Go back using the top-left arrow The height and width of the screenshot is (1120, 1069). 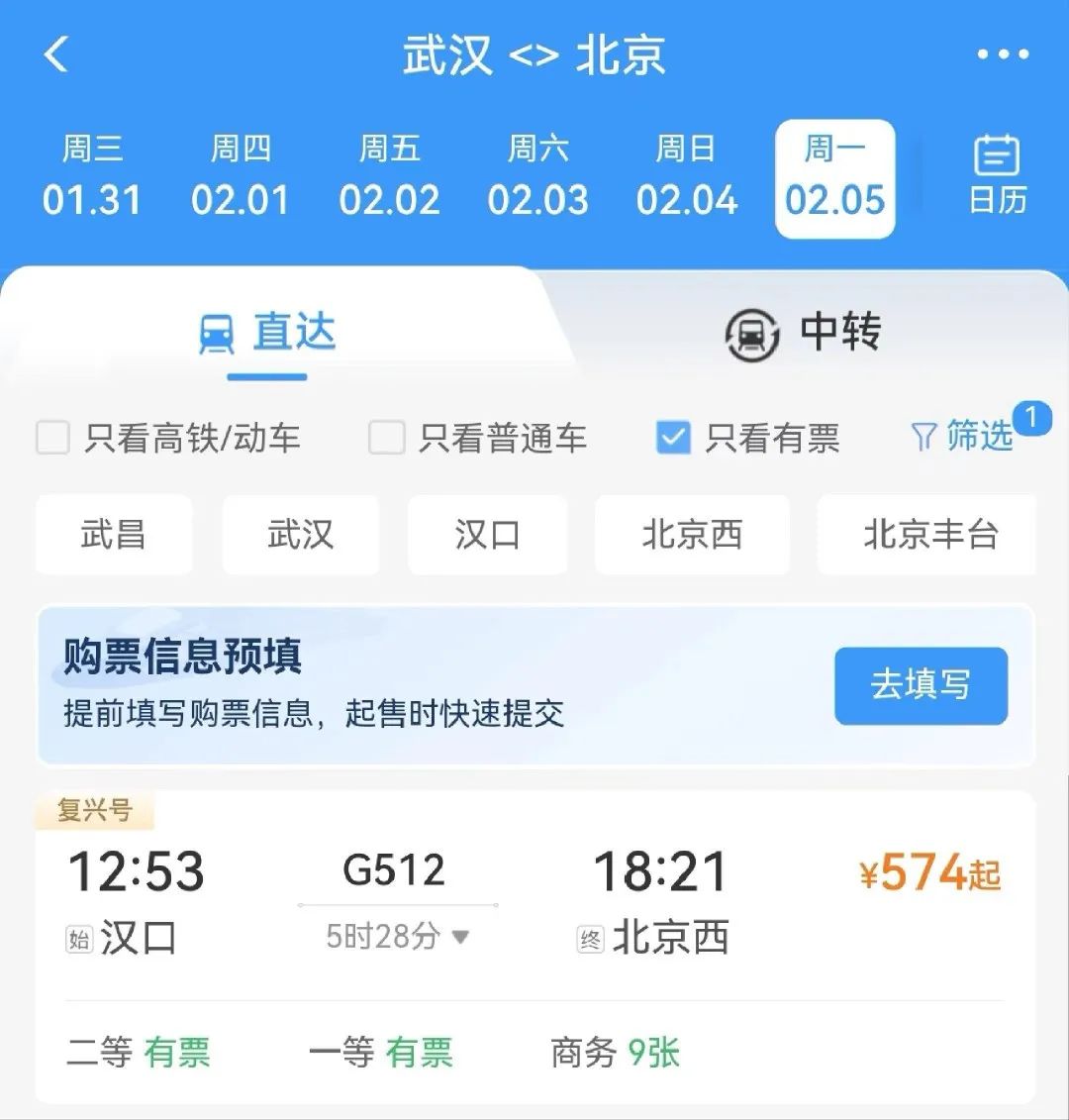pyautogui.click(x=56, y=54)
